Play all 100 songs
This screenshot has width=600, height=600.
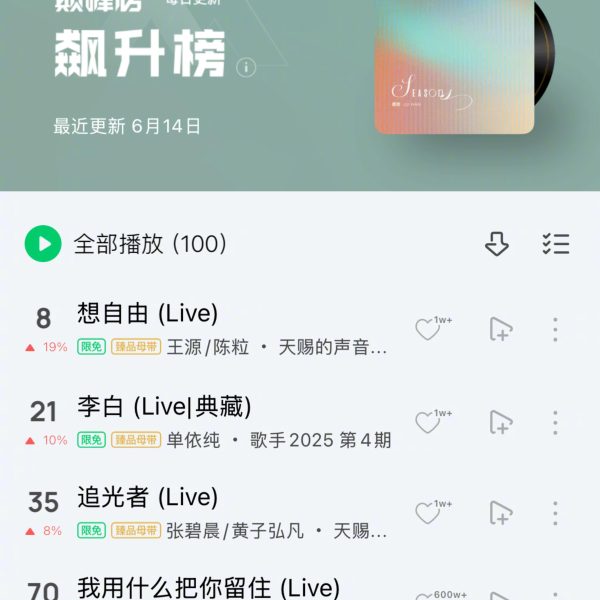pyautogui.click(x=43, y=243)
